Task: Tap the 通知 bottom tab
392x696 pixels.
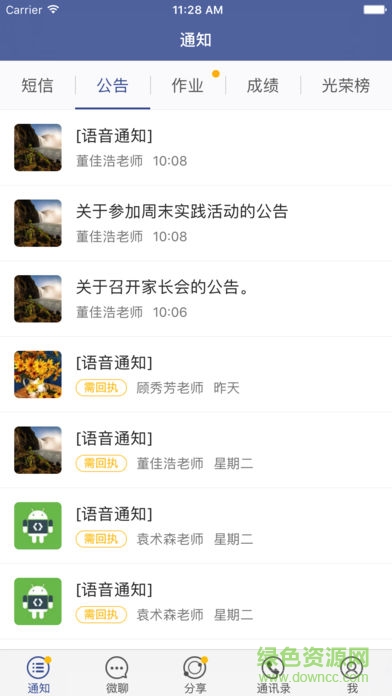Action: click(39, 674)
